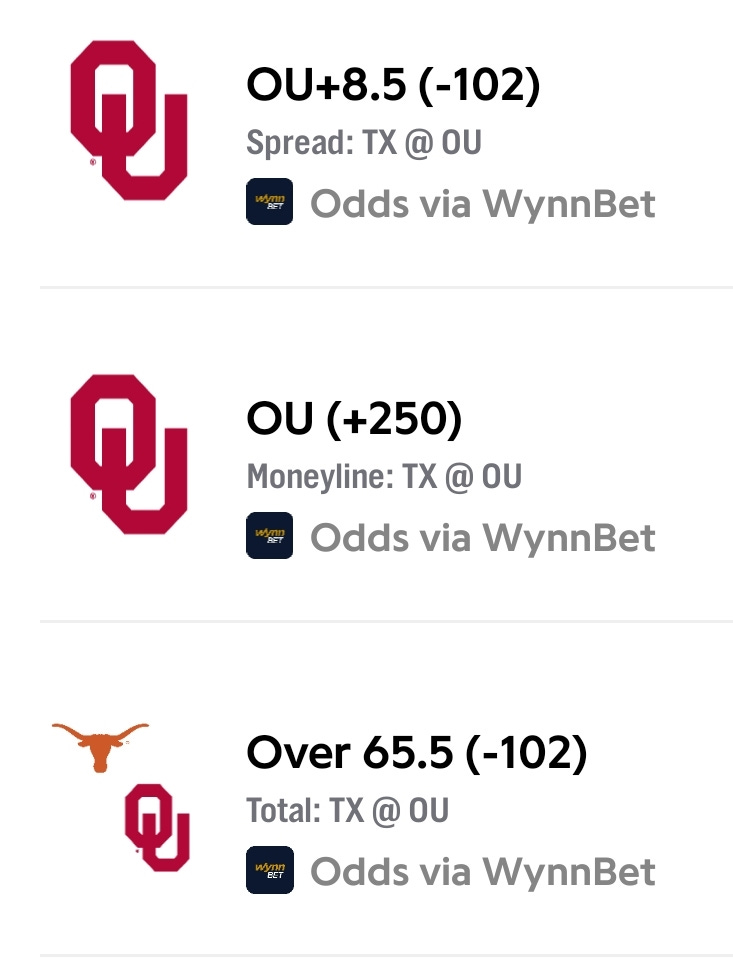
Task: Open the OU+8.5 (-102) spread pick
Action: (393, 87)
